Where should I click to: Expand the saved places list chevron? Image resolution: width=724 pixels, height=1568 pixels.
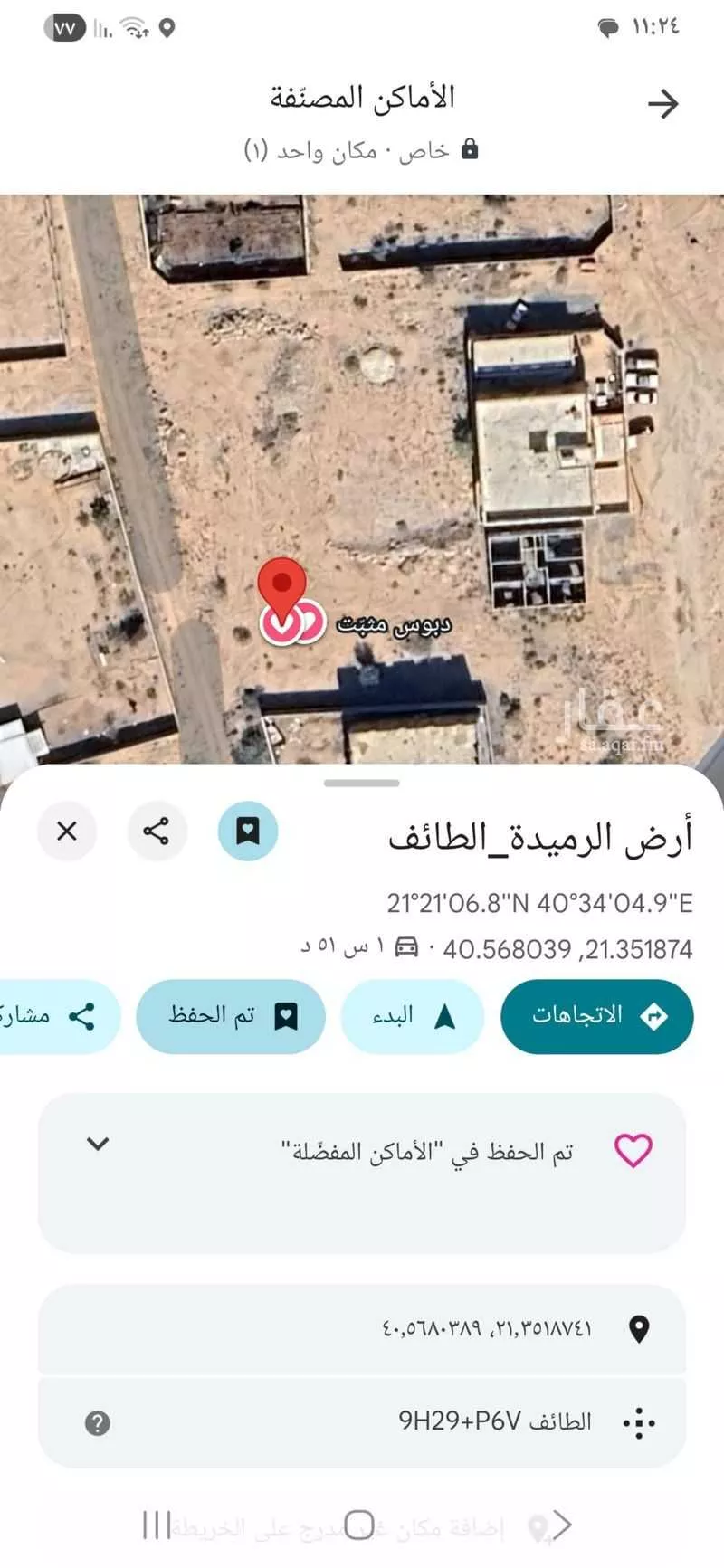100,1145
